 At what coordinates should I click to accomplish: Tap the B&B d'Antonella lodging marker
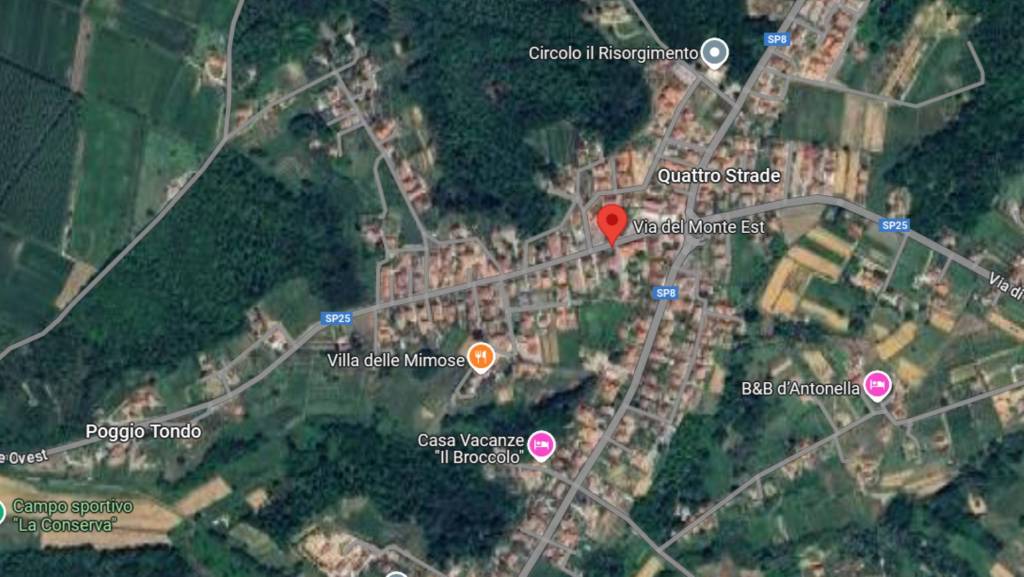(877, 385)
